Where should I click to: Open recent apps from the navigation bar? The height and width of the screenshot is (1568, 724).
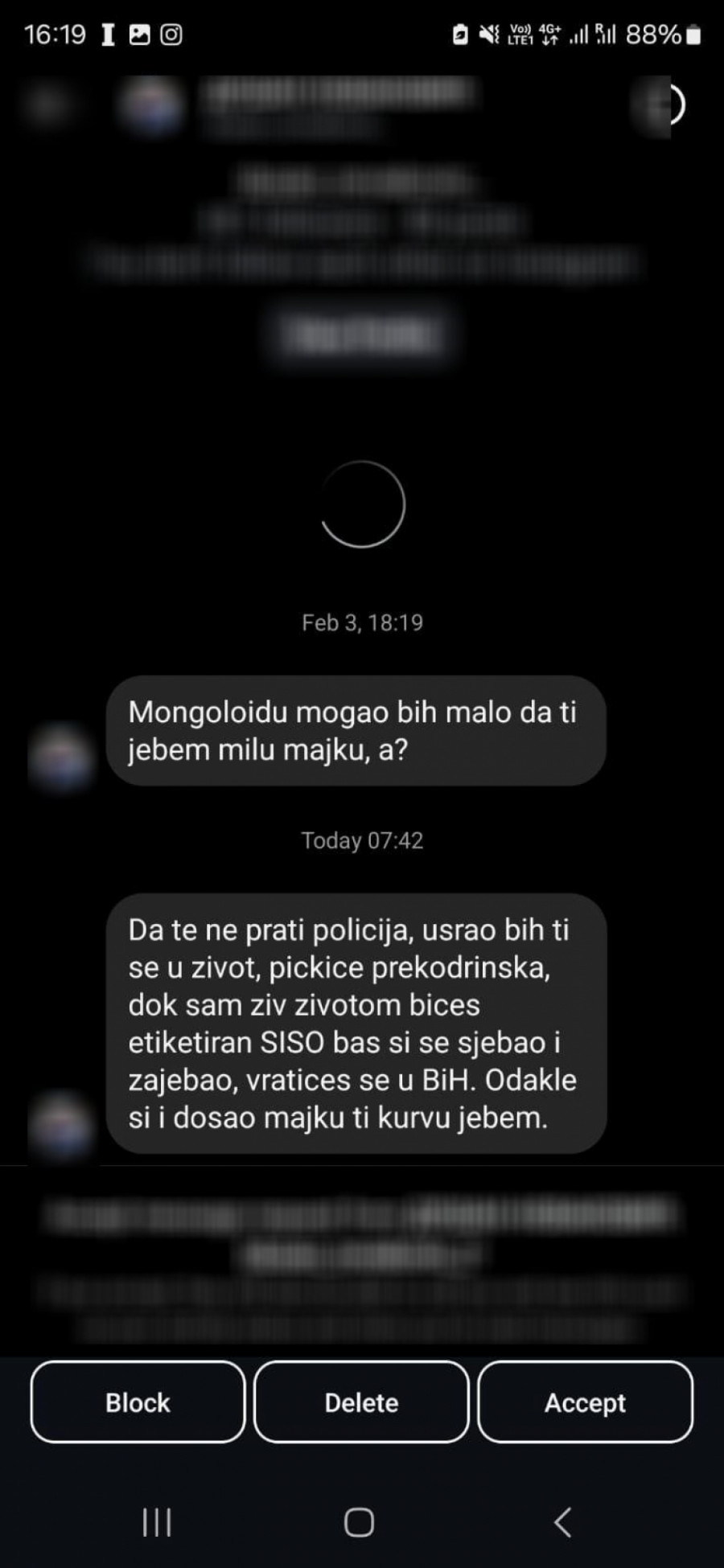[157, 1522]
